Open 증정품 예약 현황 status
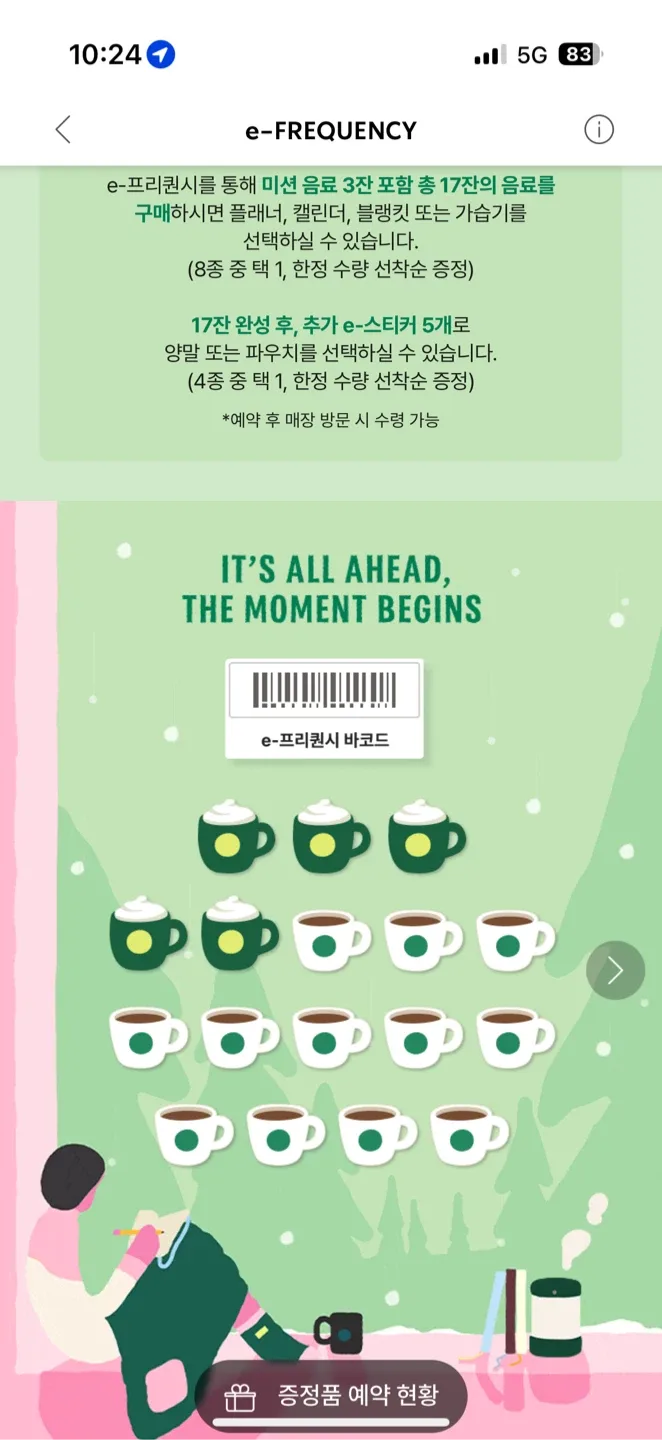 332,1396
